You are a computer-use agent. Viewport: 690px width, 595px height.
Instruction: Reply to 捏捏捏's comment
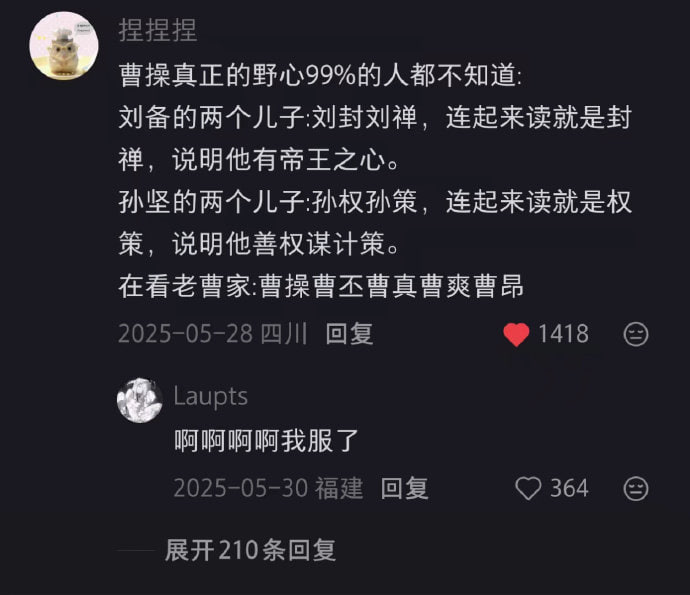(349, 334)
